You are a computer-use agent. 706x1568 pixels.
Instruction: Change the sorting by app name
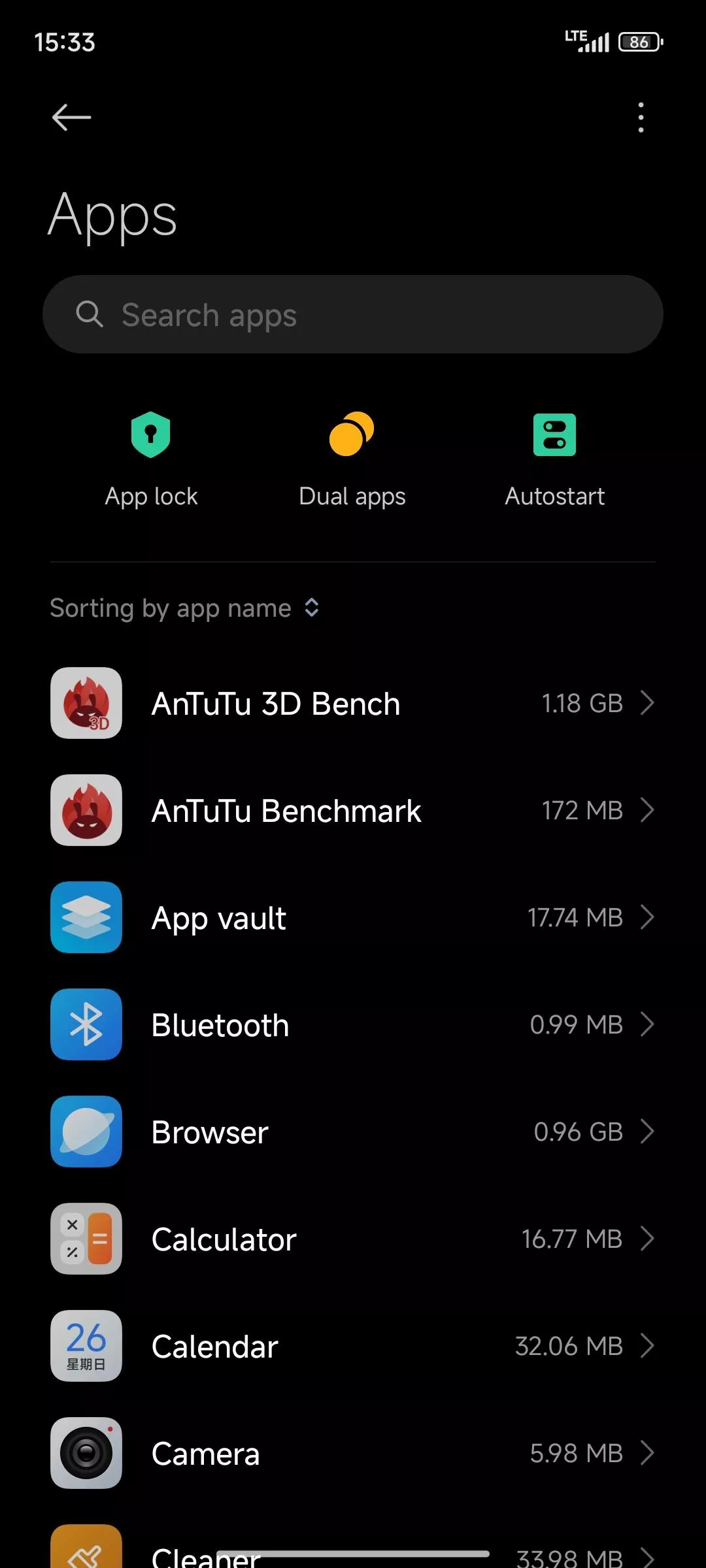pyautogui.click(x=185, y=608)
